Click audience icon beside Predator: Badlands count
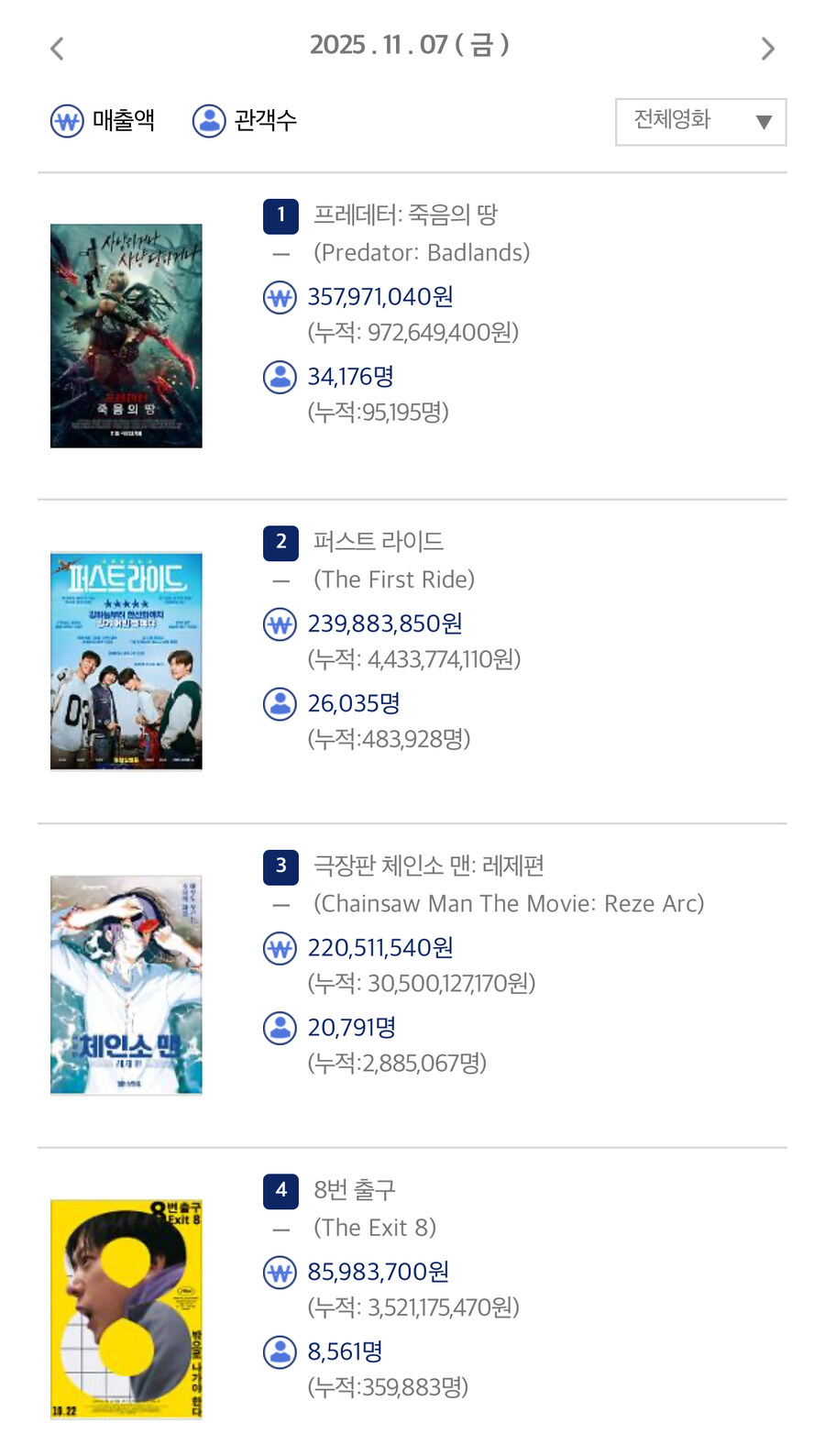The height and width of the screenshot is (1456, 825). click(280, 376)
